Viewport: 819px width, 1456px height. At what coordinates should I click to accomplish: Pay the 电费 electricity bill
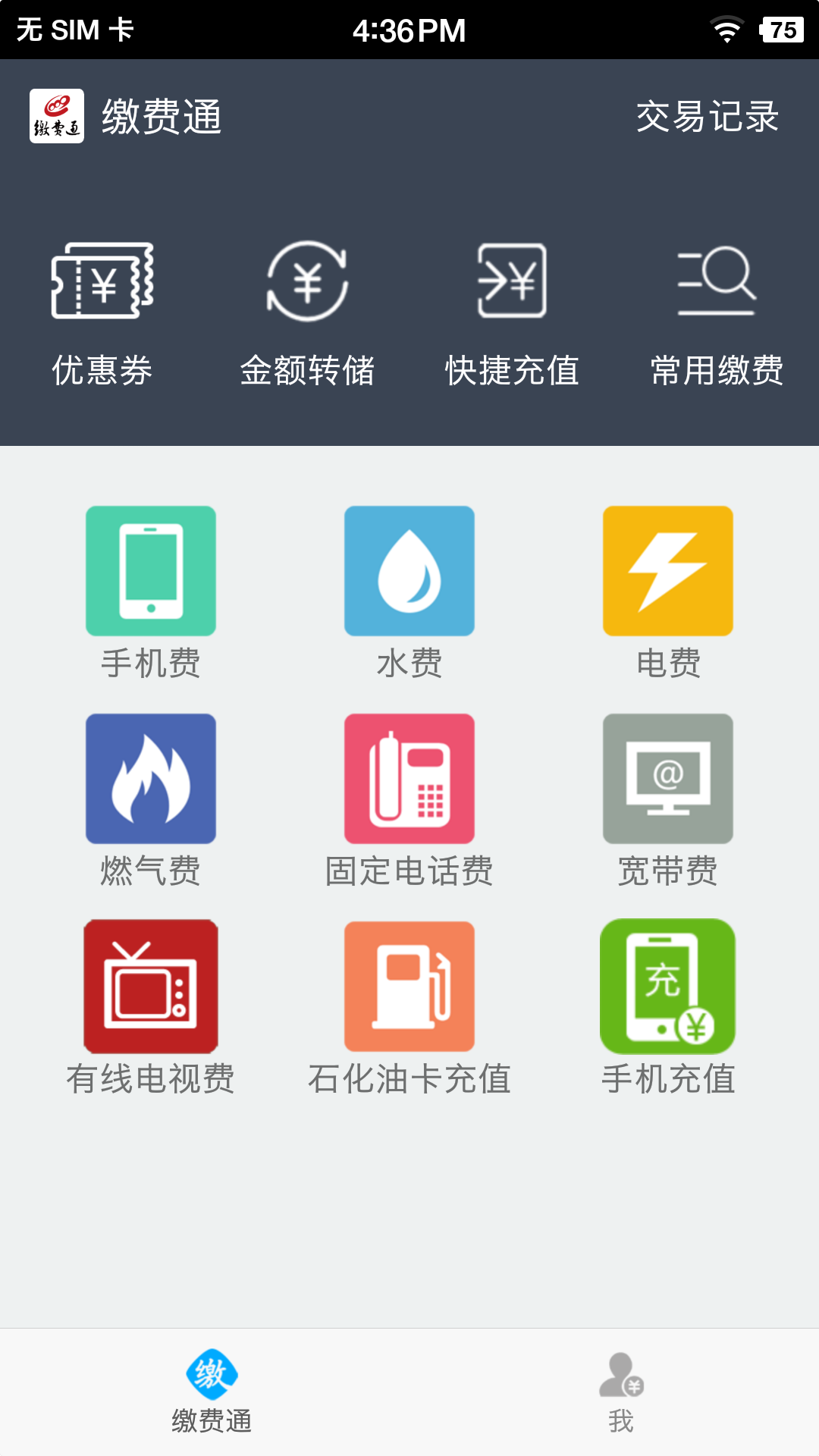tap(668, 591)
